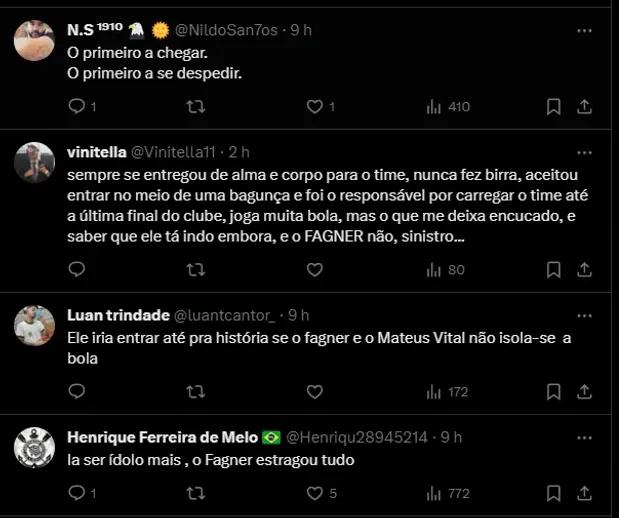Reply to N.S's tweet
Screen dimensions: 619x518
tap(77, 106)
